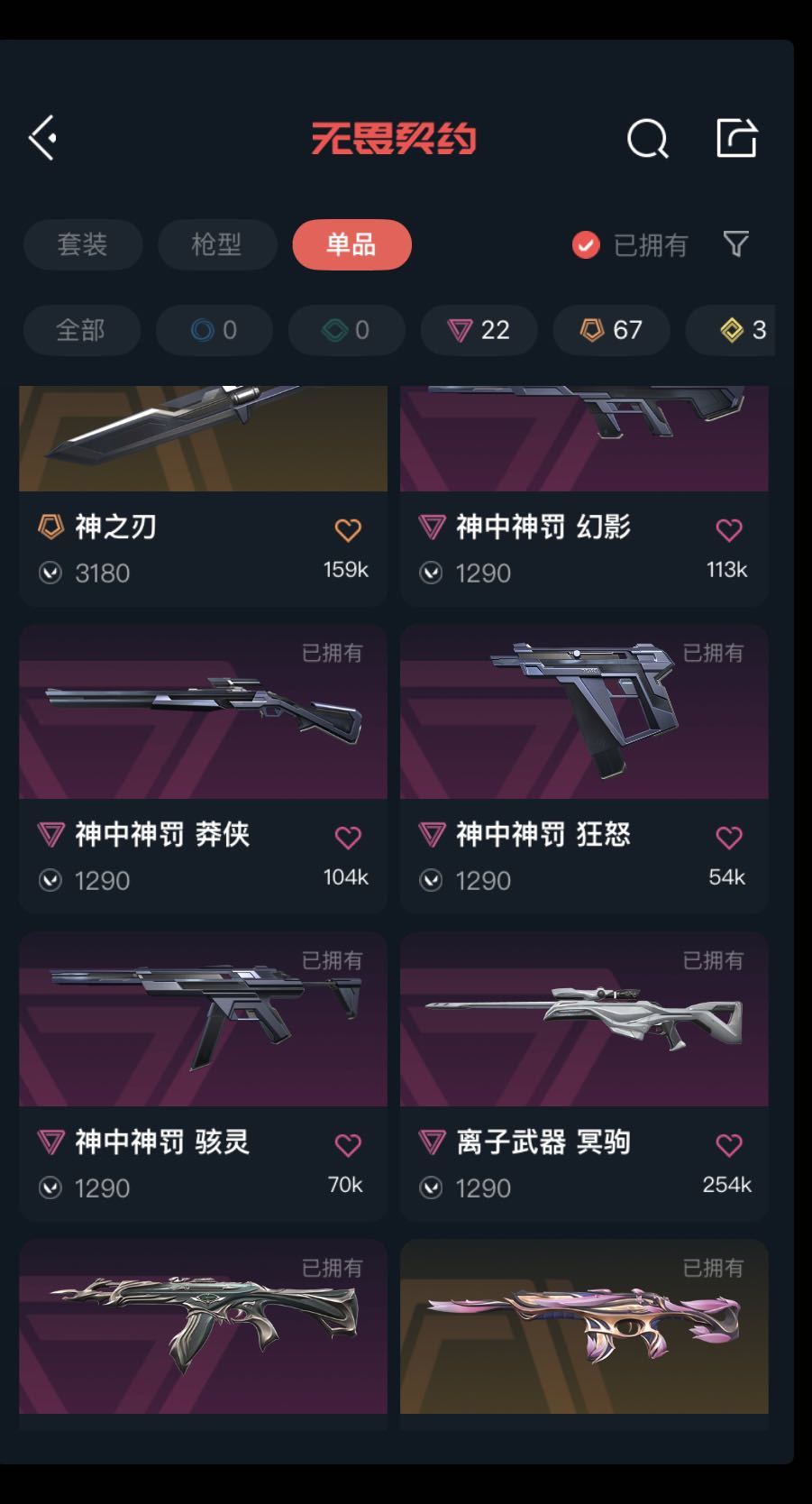812x1504 pixels.
Task: Open the 神中神罚 骇灵 skin card
Action: click(x=203, y=1076)
